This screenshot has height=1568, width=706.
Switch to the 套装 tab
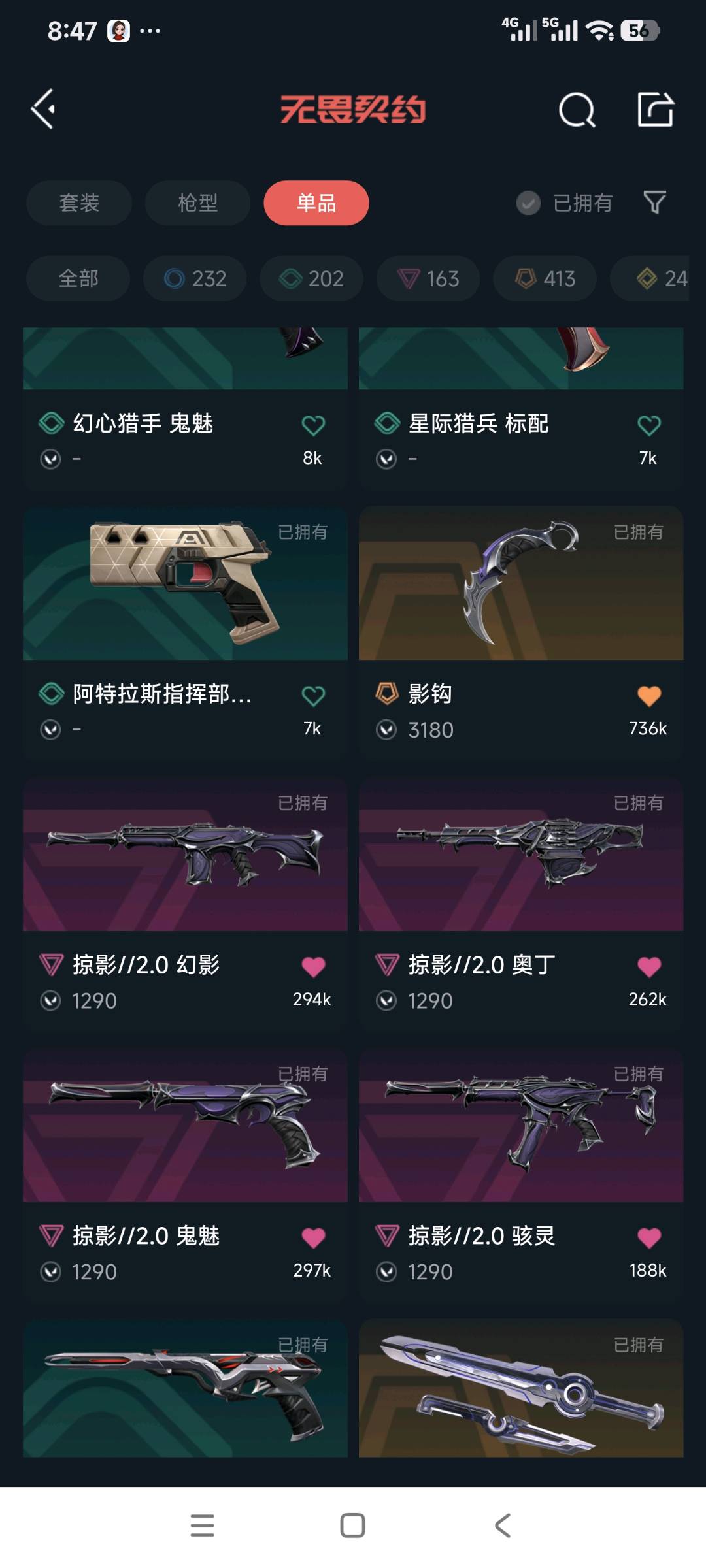pyautogui.click(x=79, y=203)
